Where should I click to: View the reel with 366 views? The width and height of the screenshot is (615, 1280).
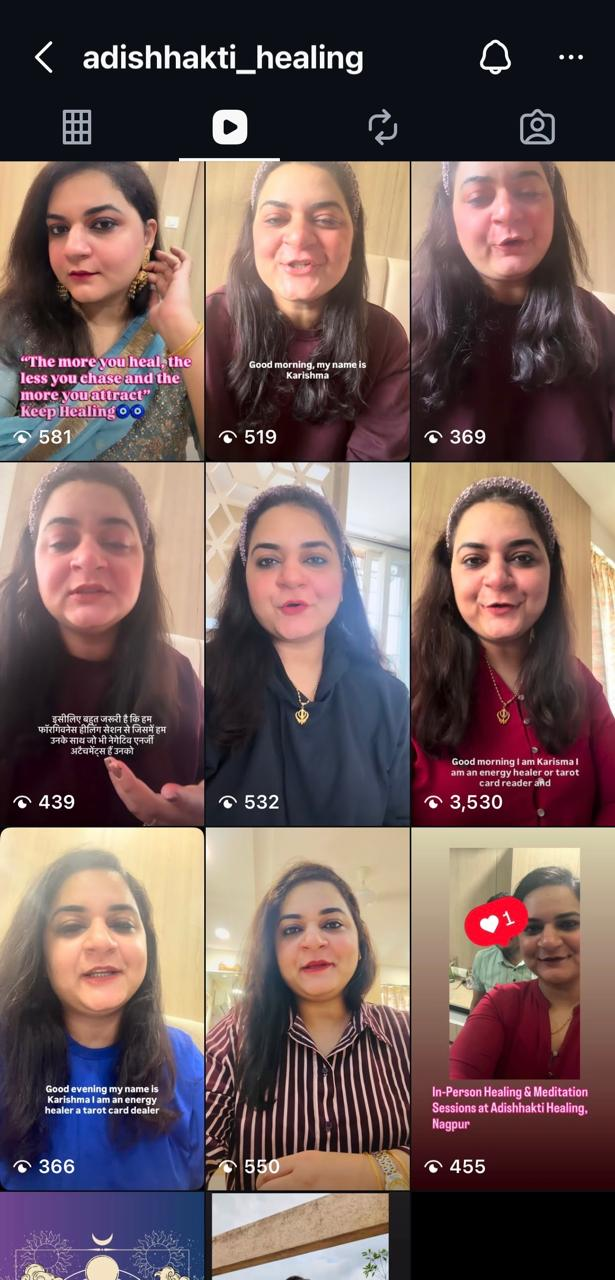tap(101, 1009)
